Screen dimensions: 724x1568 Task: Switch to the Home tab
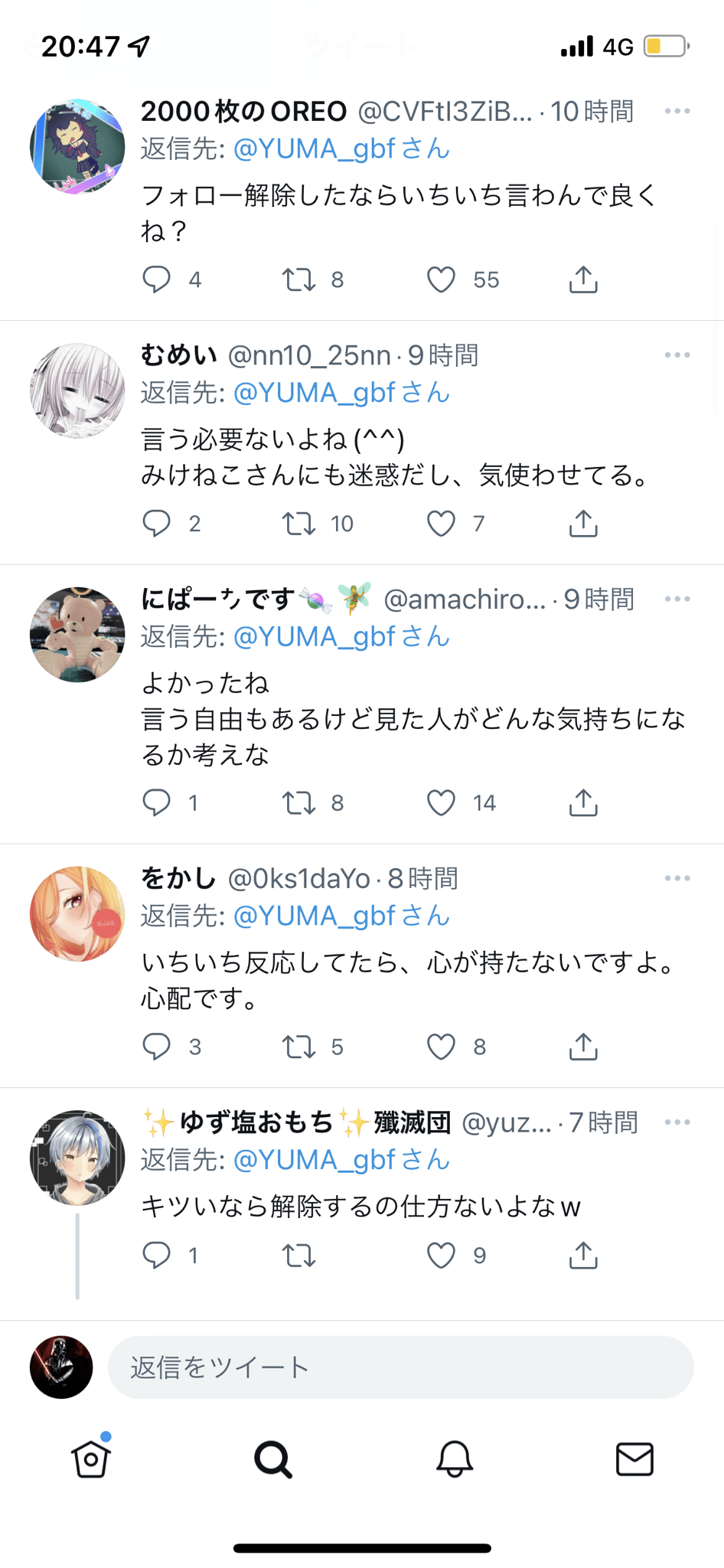(91, 1459)
